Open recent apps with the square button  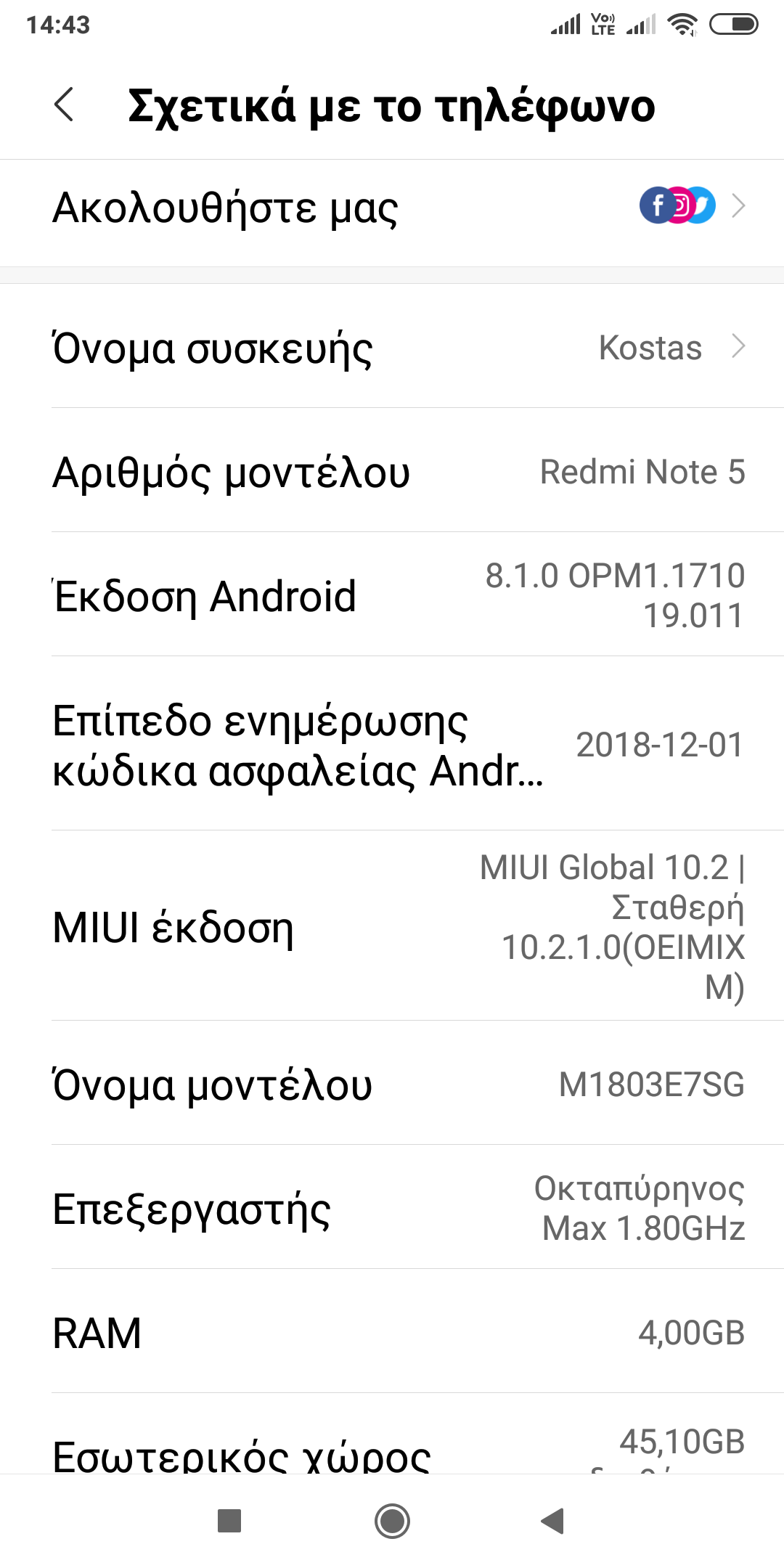click(229, 1521)
